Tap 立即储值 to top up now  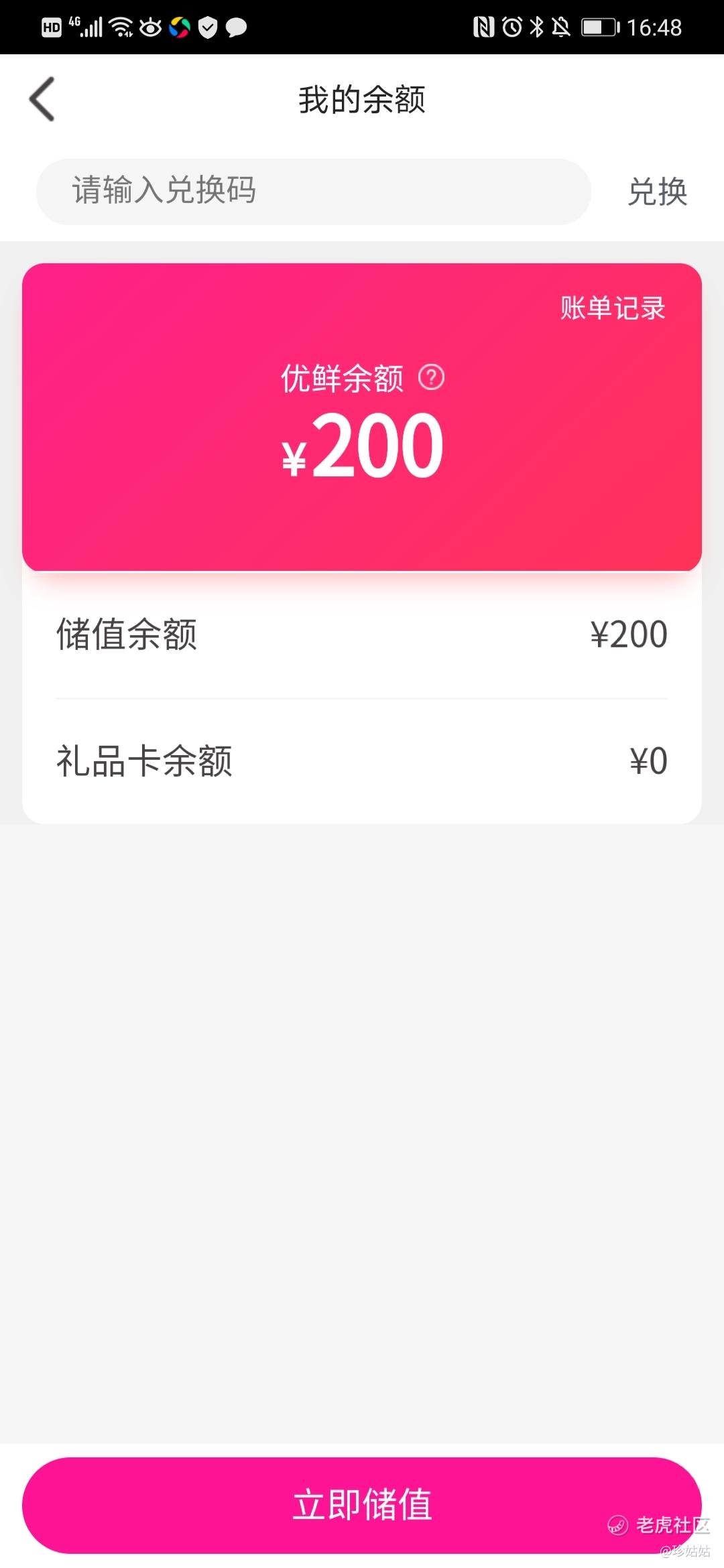point(362,1505)
